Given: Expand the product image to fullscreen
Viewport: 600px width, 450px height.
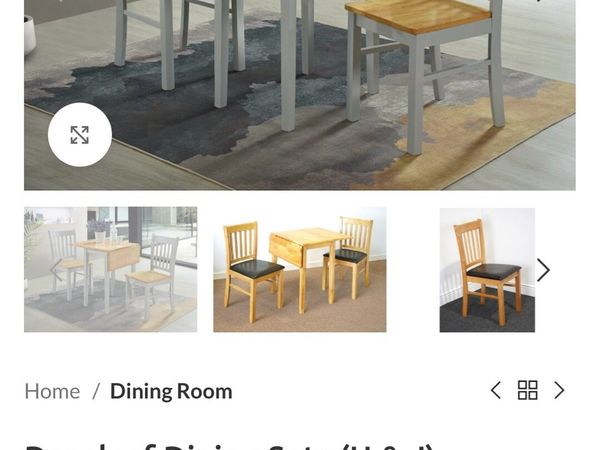Looking at the screenshot, I should pyautogui.click(x=80, y=135).
